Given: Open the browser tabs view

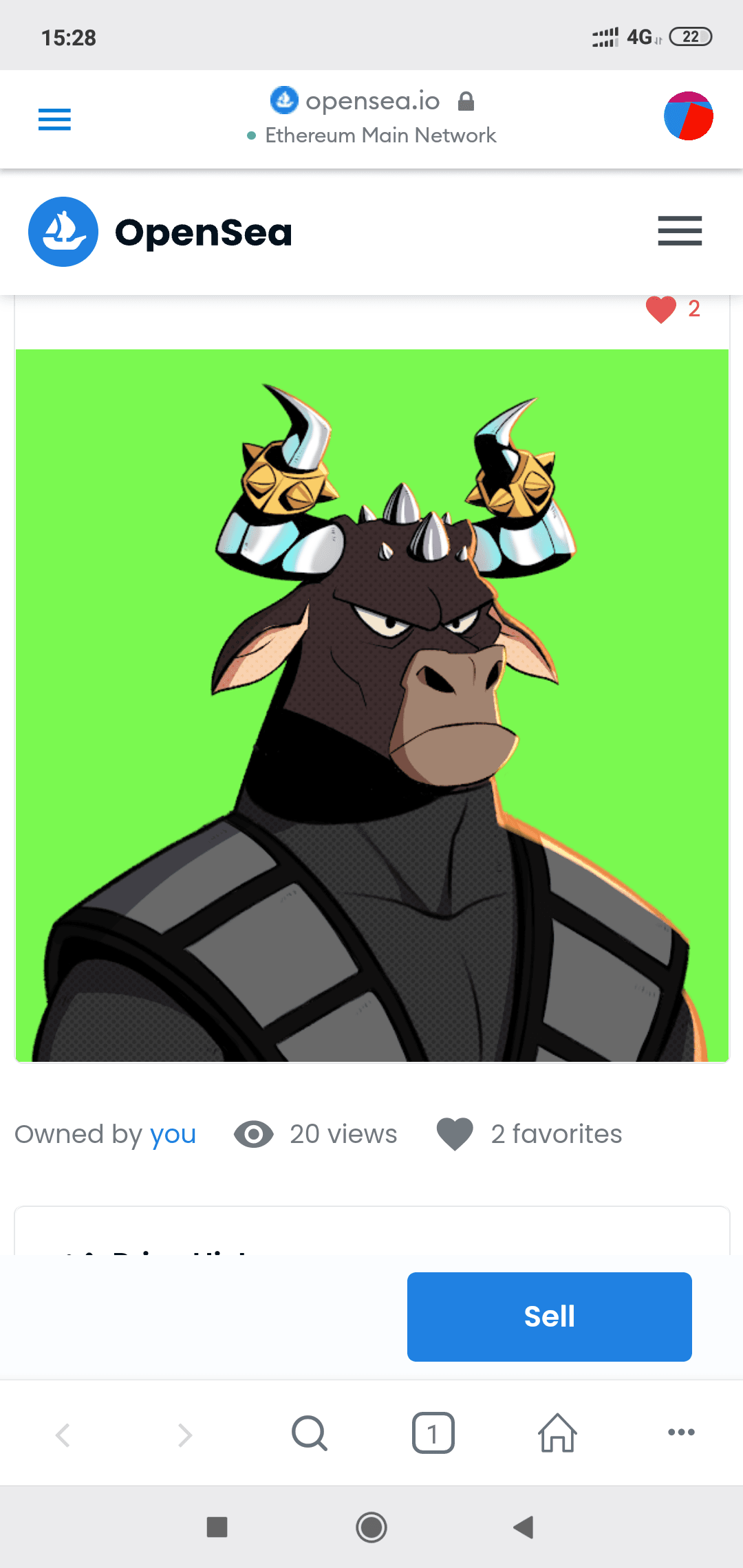Looking at the screenshot, I should click(433, 1433).
